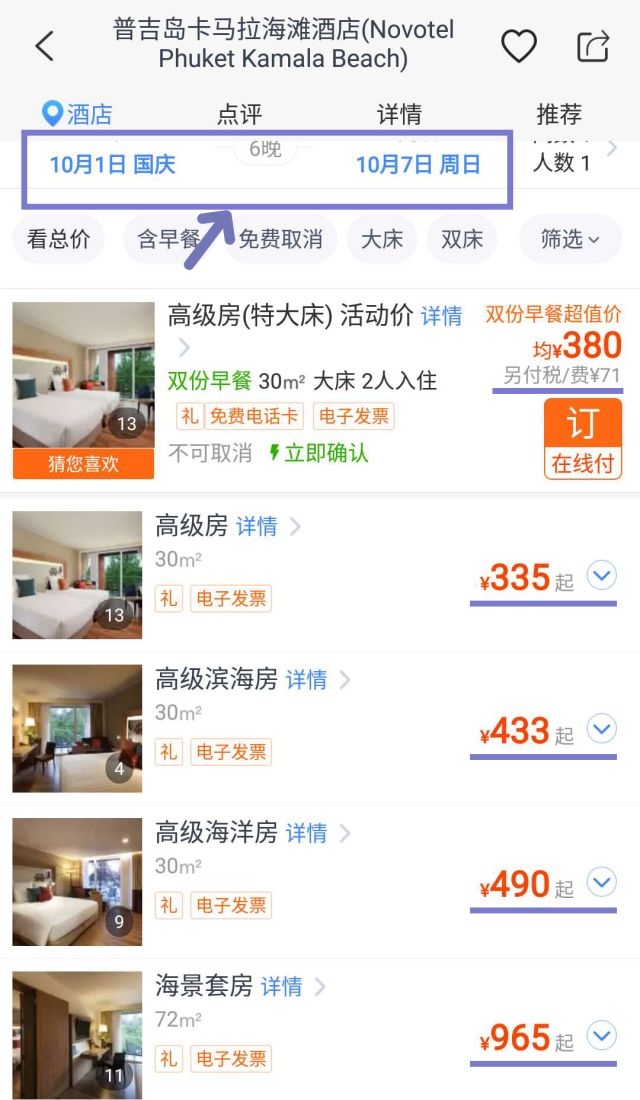Change the 10月1日 check-in date
The width and height of the screenshot is (640, 1100).
point(112,164)
